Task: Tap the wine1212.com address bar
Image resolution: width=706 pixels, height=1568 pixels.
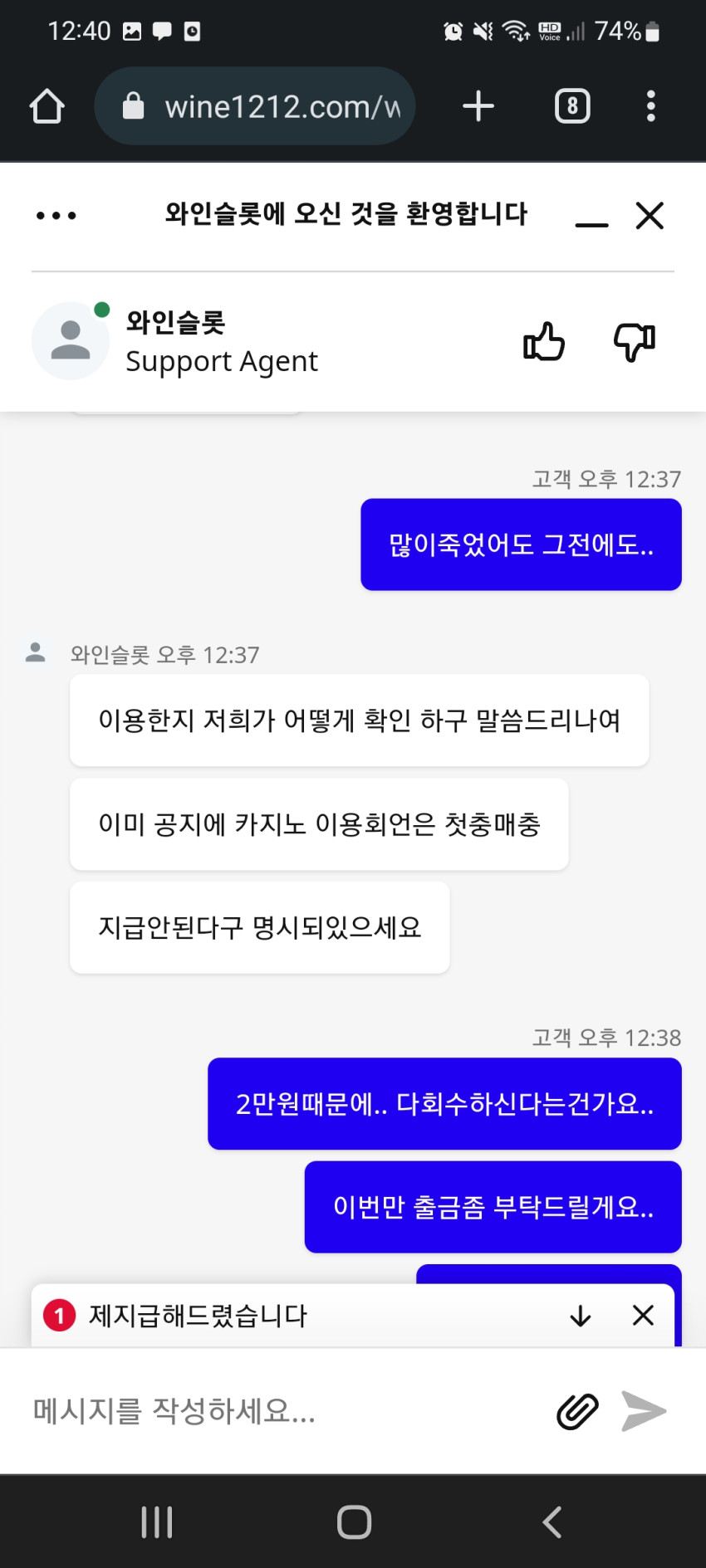Action: [255, 106]
